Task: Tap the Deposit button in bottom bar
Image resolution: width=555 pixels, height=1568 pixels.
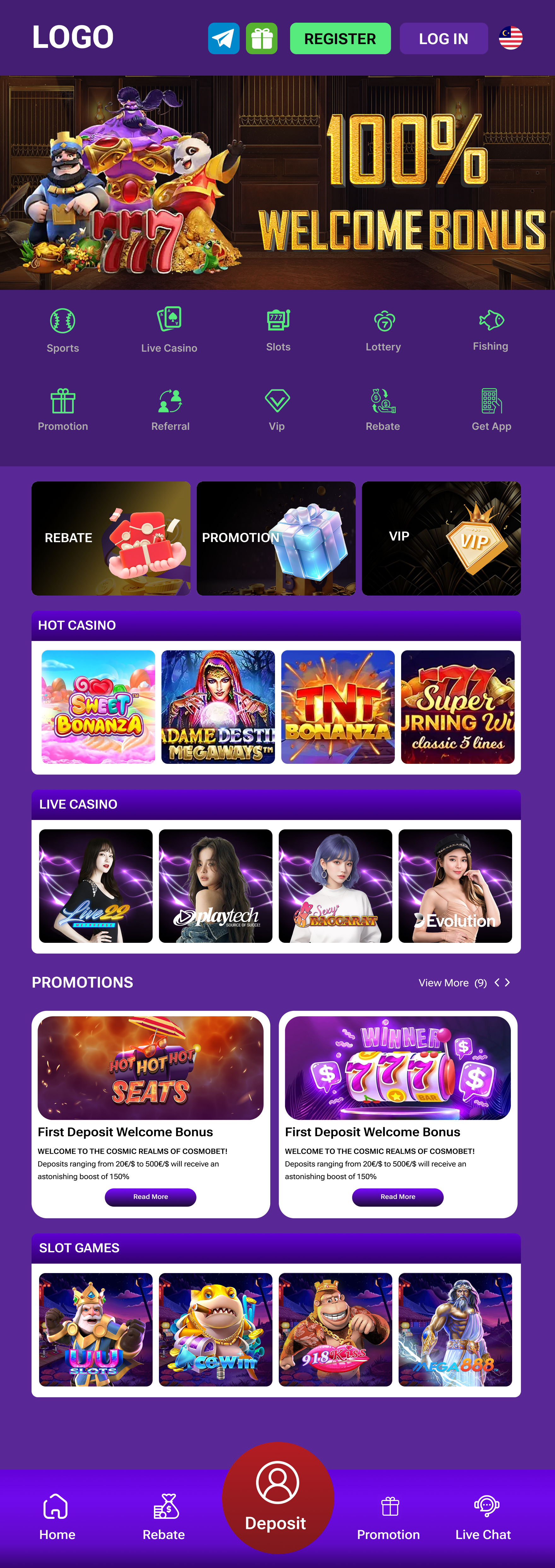Action: [278, 1497]
